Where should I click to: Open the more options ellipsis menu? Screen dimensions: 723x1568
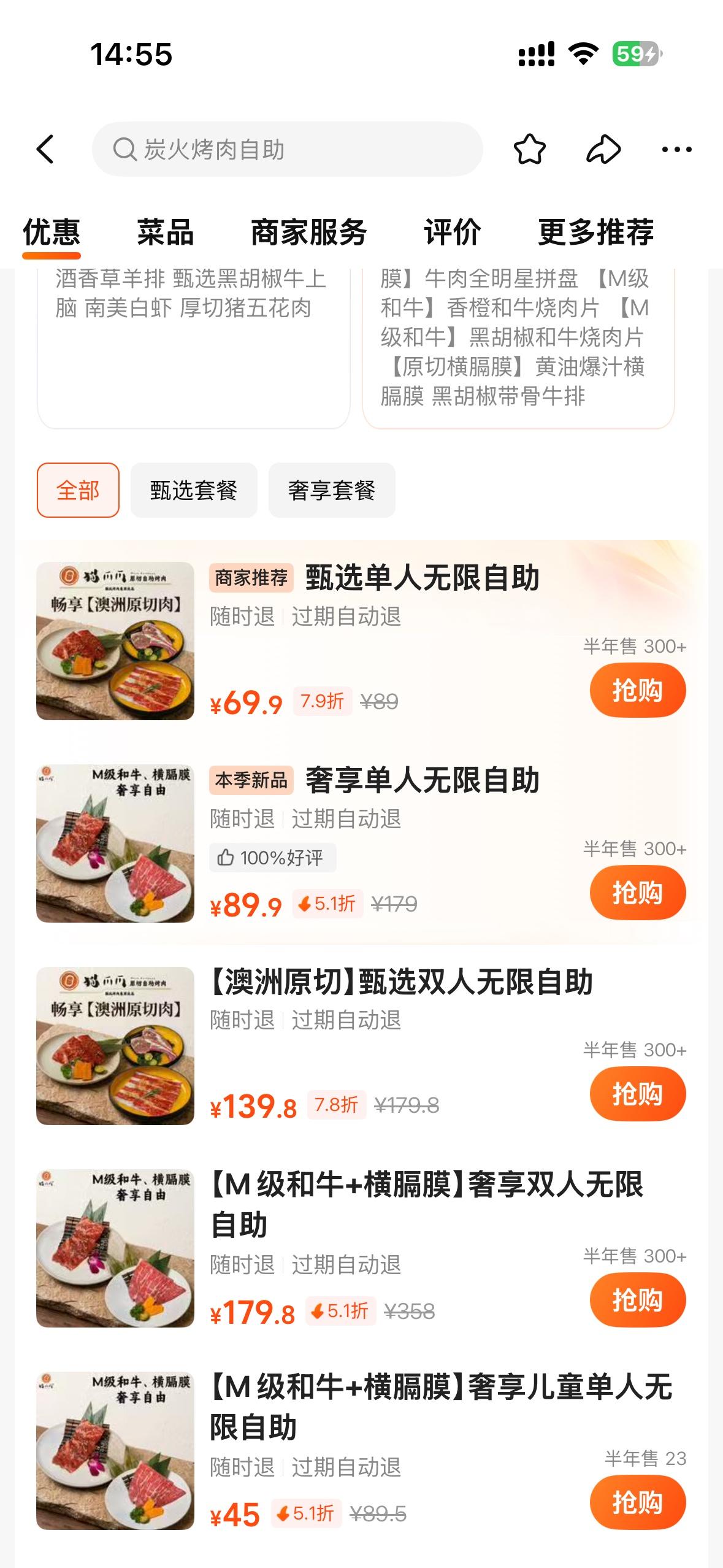tap(676, 149)
